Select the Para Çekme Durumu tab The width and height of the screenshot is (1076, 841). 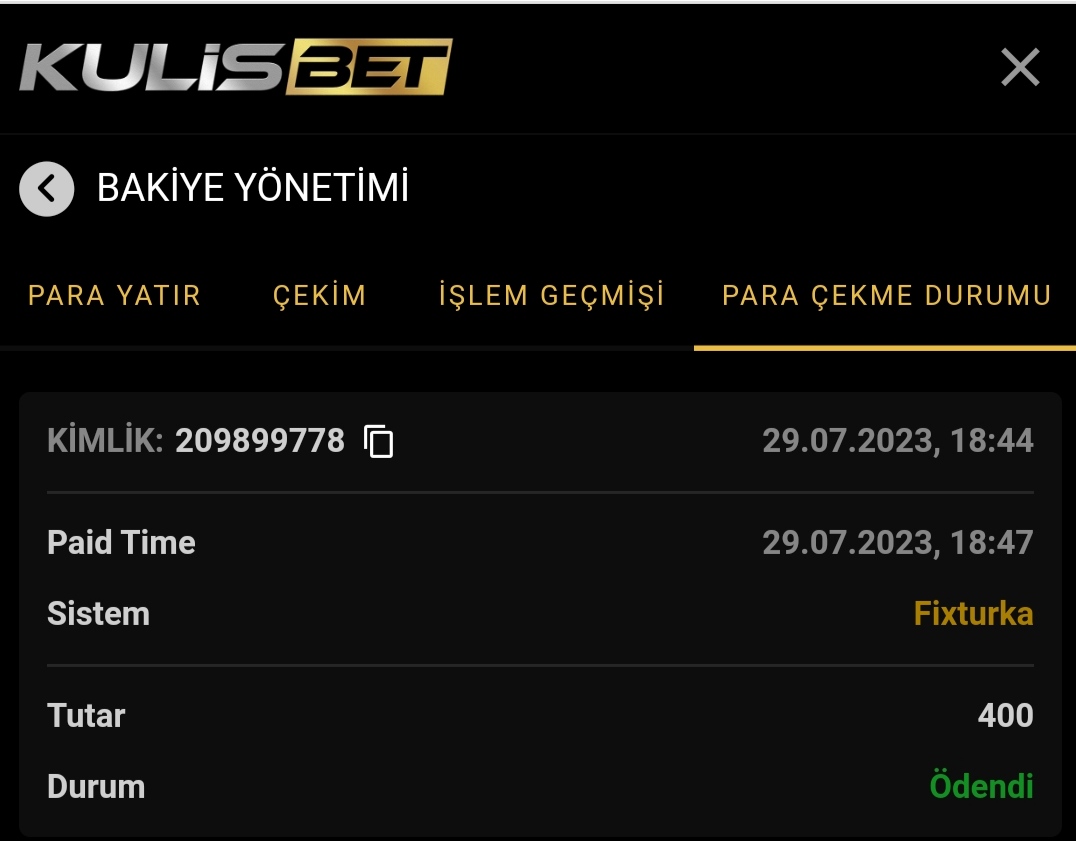pyautogui.click(x=886, y=296)
